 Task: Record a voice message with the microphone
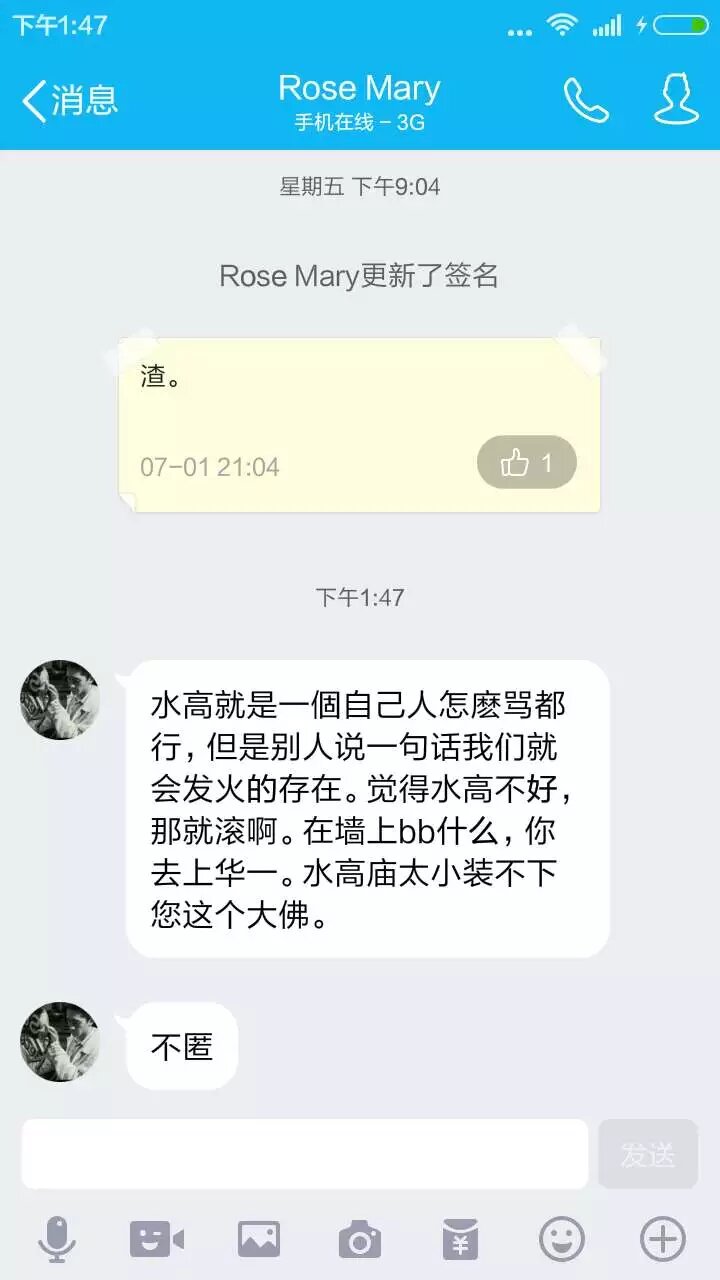tap(57, 1240)
